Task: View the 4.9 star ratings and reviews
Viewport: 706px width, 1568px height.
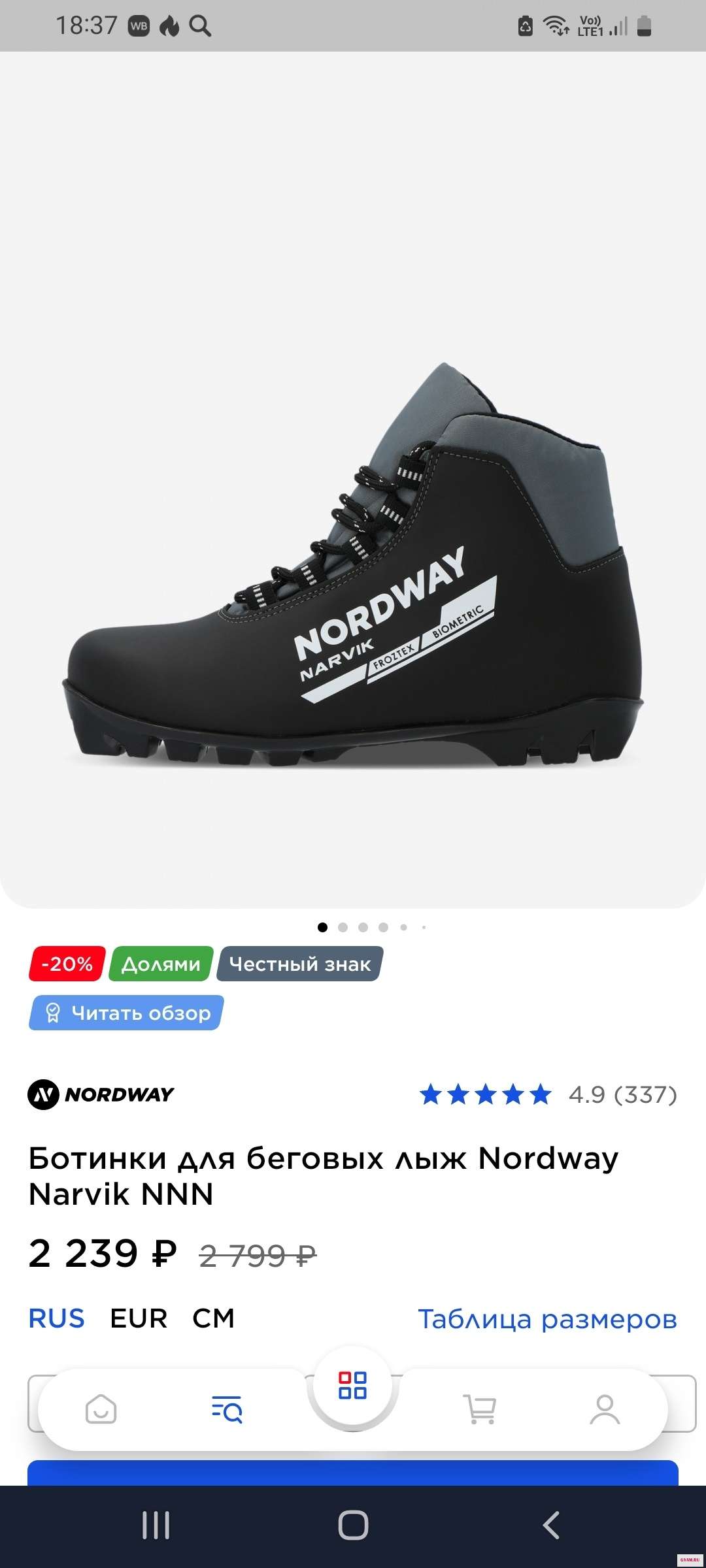Action: click(548, 1094)
